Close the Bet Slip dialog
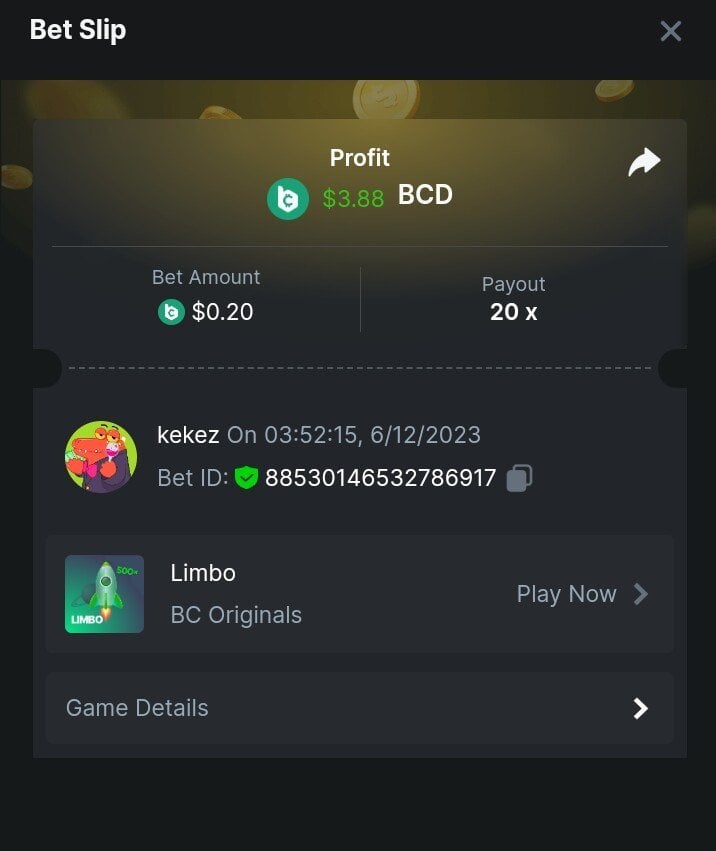 pos(671,31)
